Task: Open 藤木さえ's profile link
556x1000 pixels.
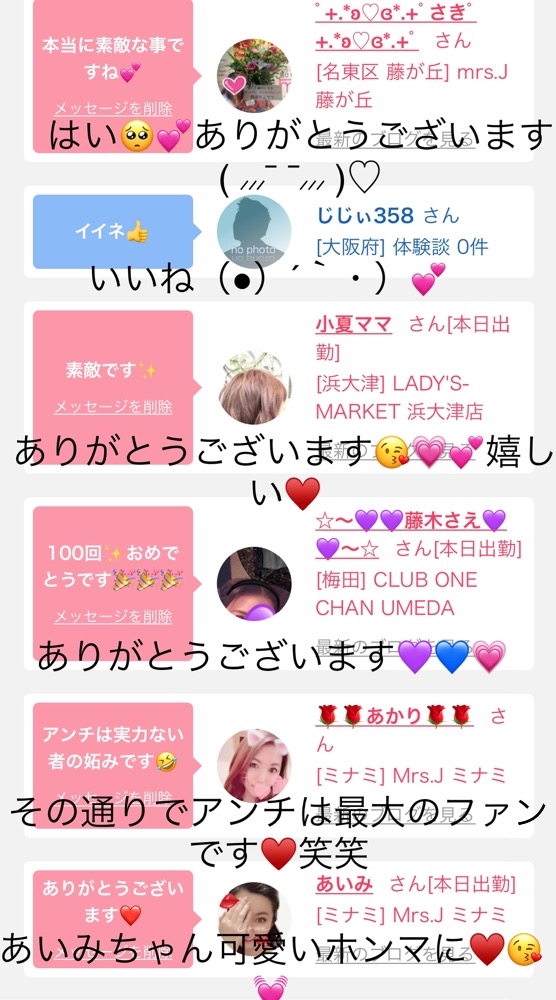Action: (411, 534)
